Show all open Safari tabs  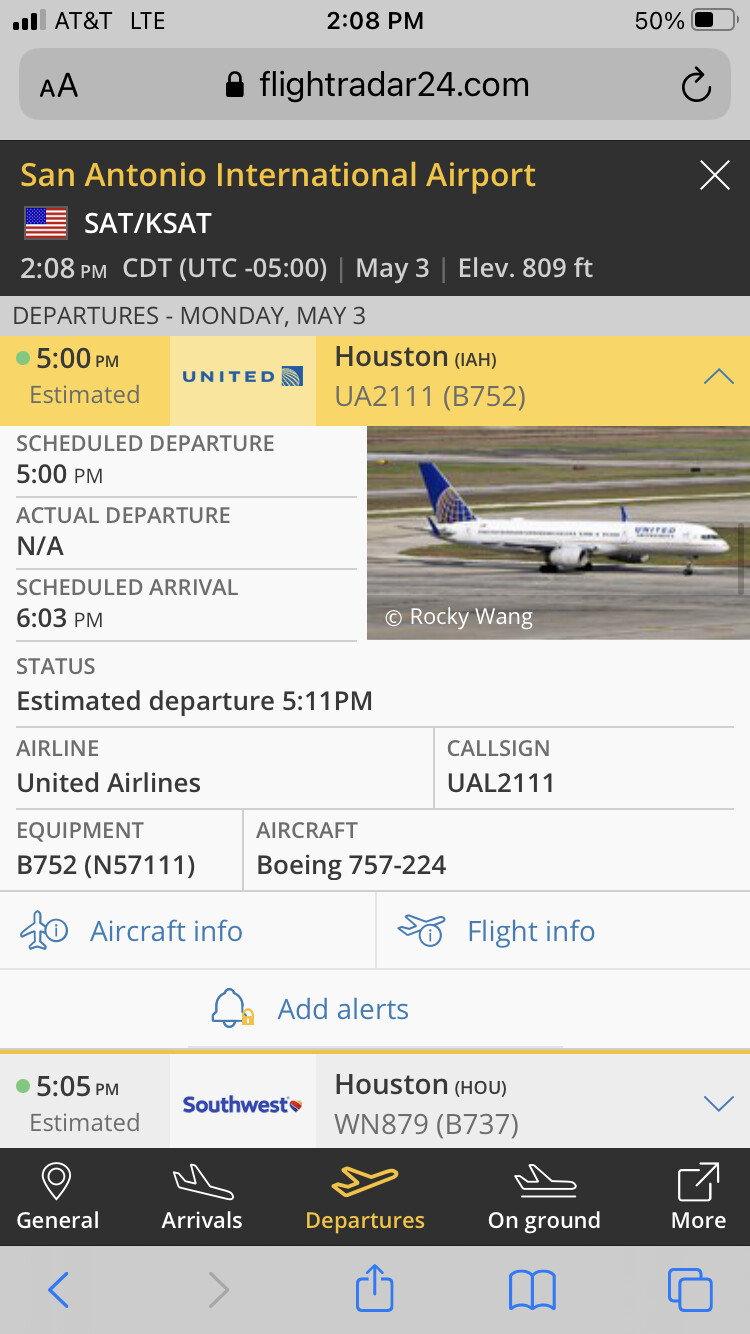click(690, 1291)
